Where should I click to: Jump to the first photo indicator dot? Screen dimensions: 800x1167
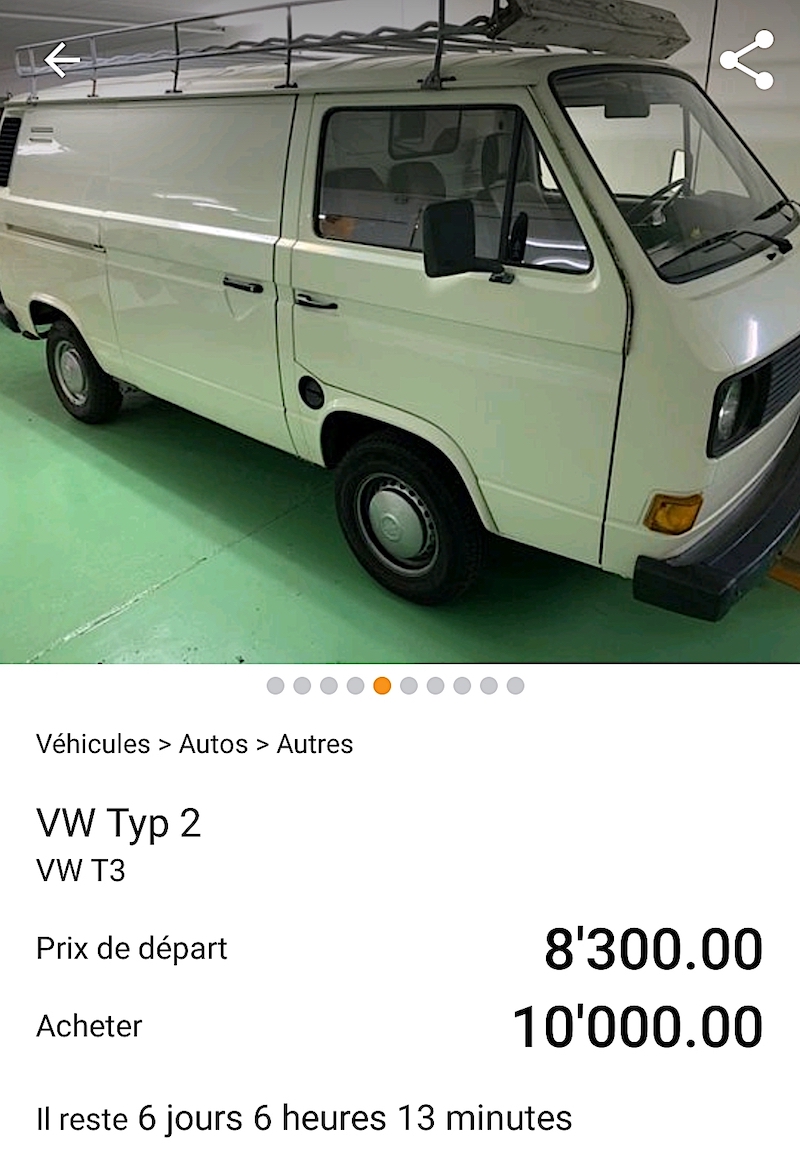click(x=275, y=686)
